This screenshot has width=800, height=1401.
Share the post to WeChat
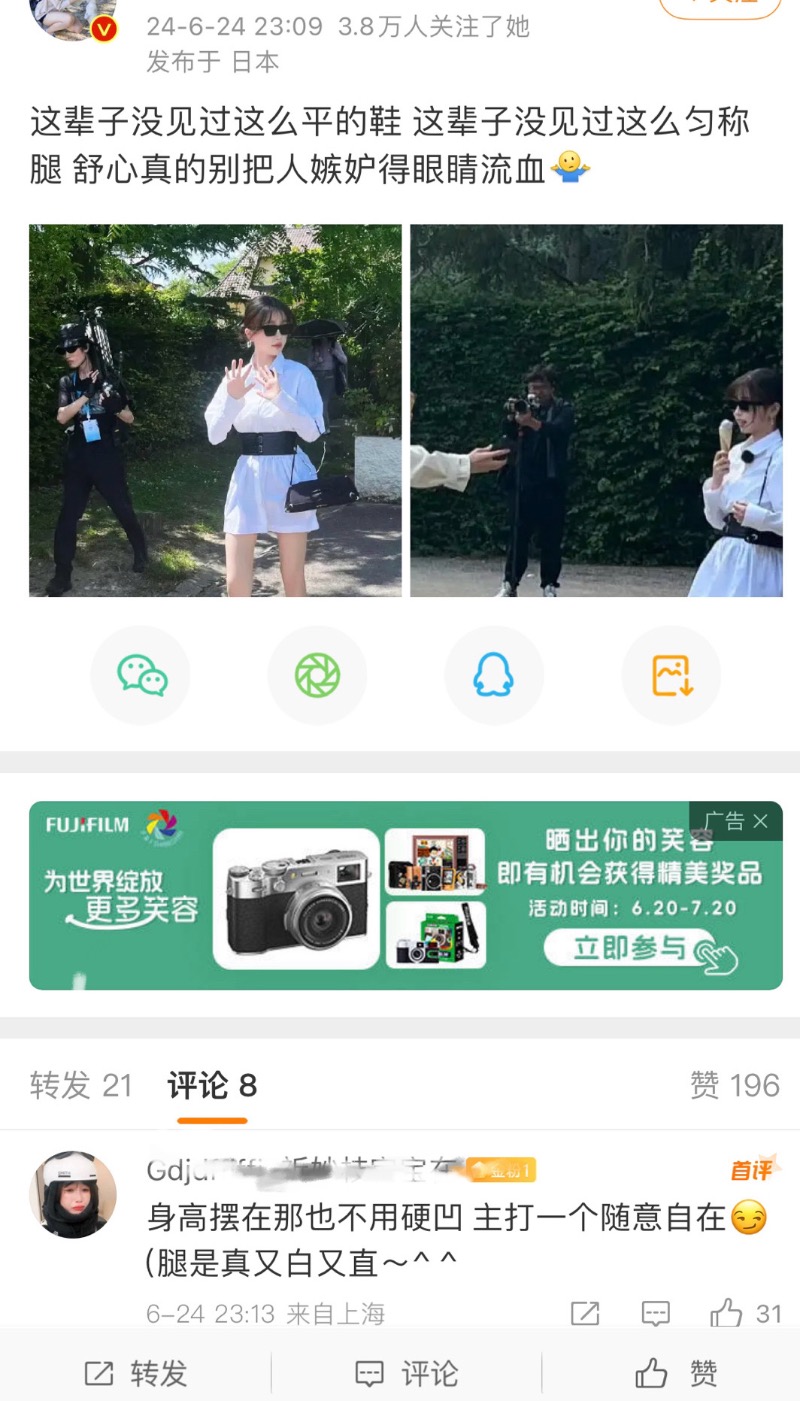[x=141, y=675]
